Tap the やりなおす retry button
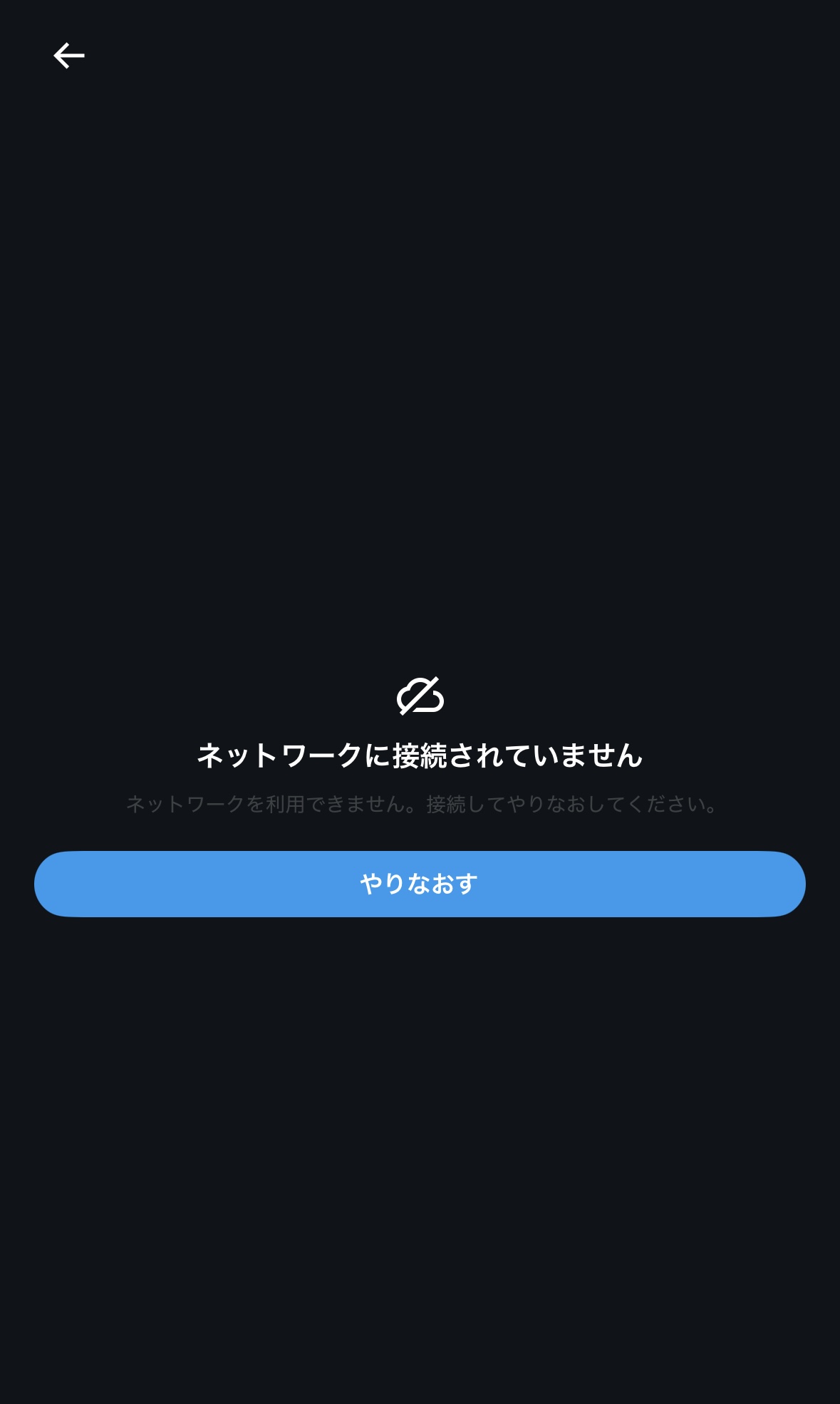 point(420,884)
